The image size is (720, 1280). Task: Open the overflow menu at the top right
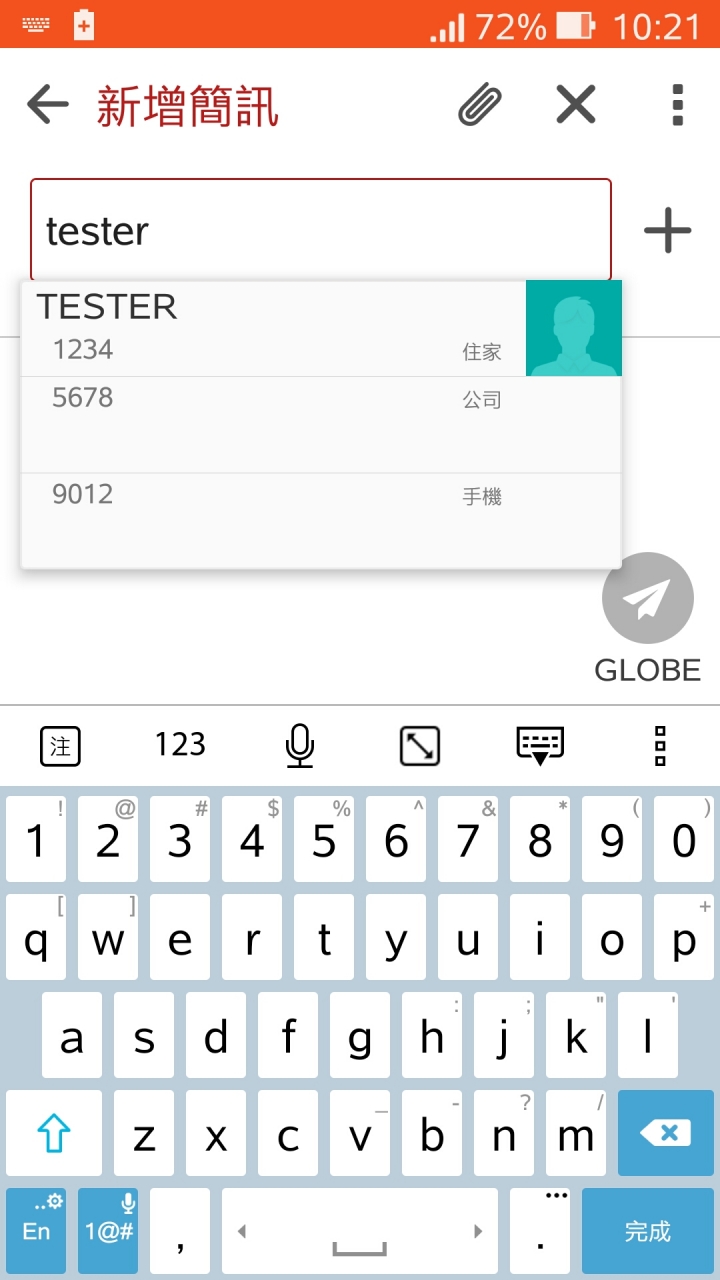[x=676, y=104]
